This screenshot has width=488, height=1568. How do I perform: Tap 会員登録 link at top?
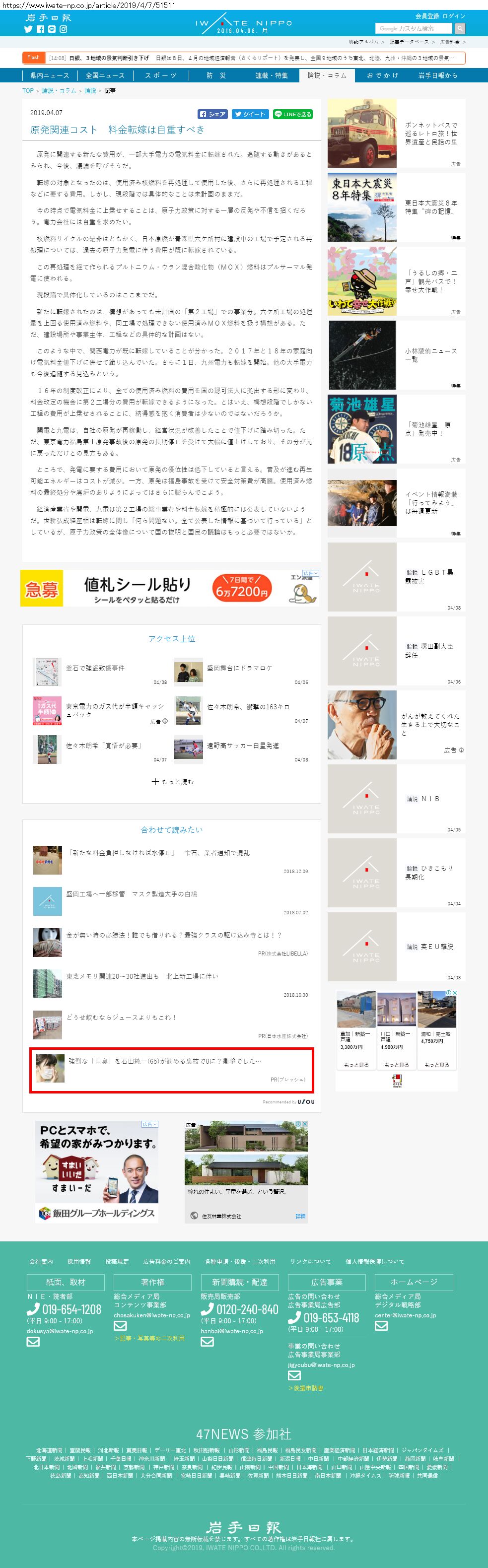point(427,16)
